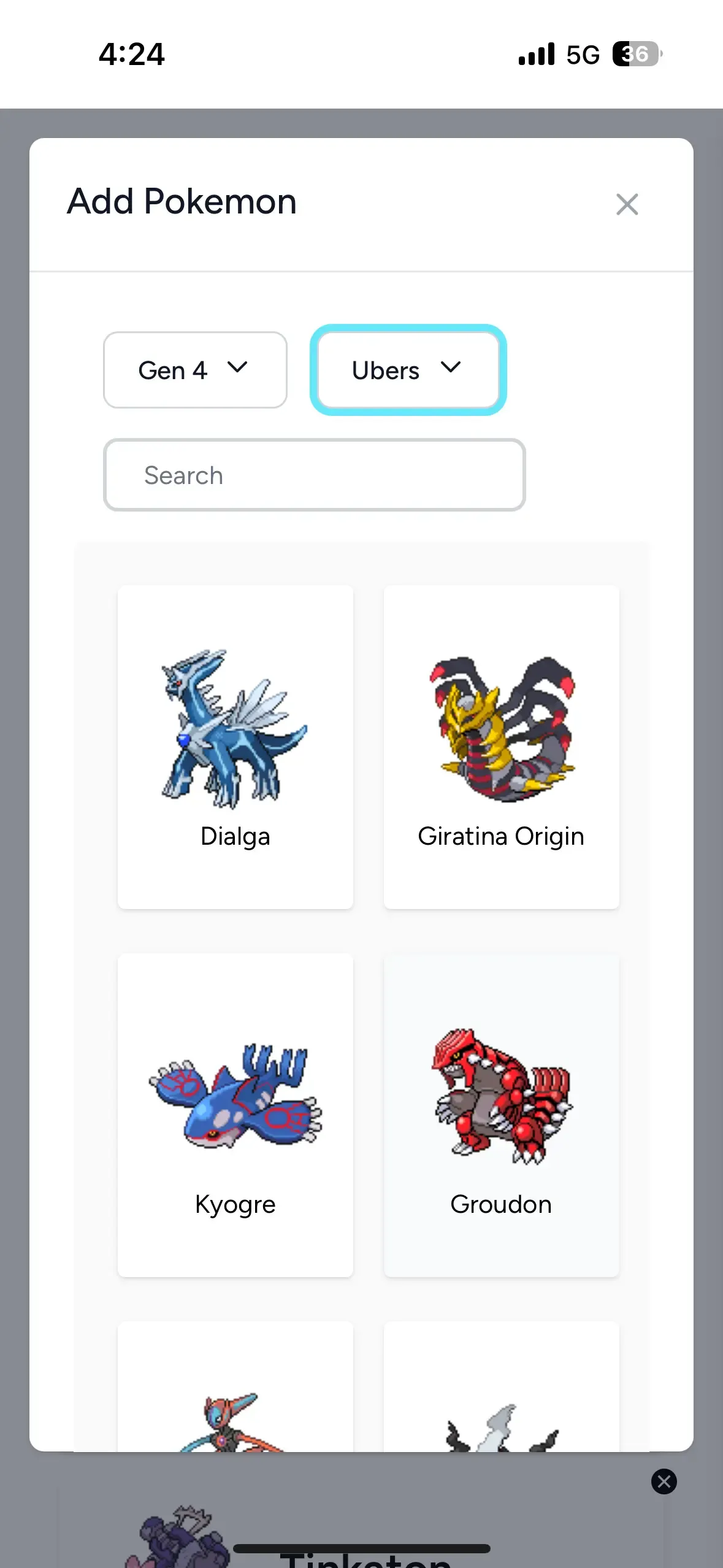Open the Gen 4 generation dropdown
723x1568 pixels.
(195, 370)
